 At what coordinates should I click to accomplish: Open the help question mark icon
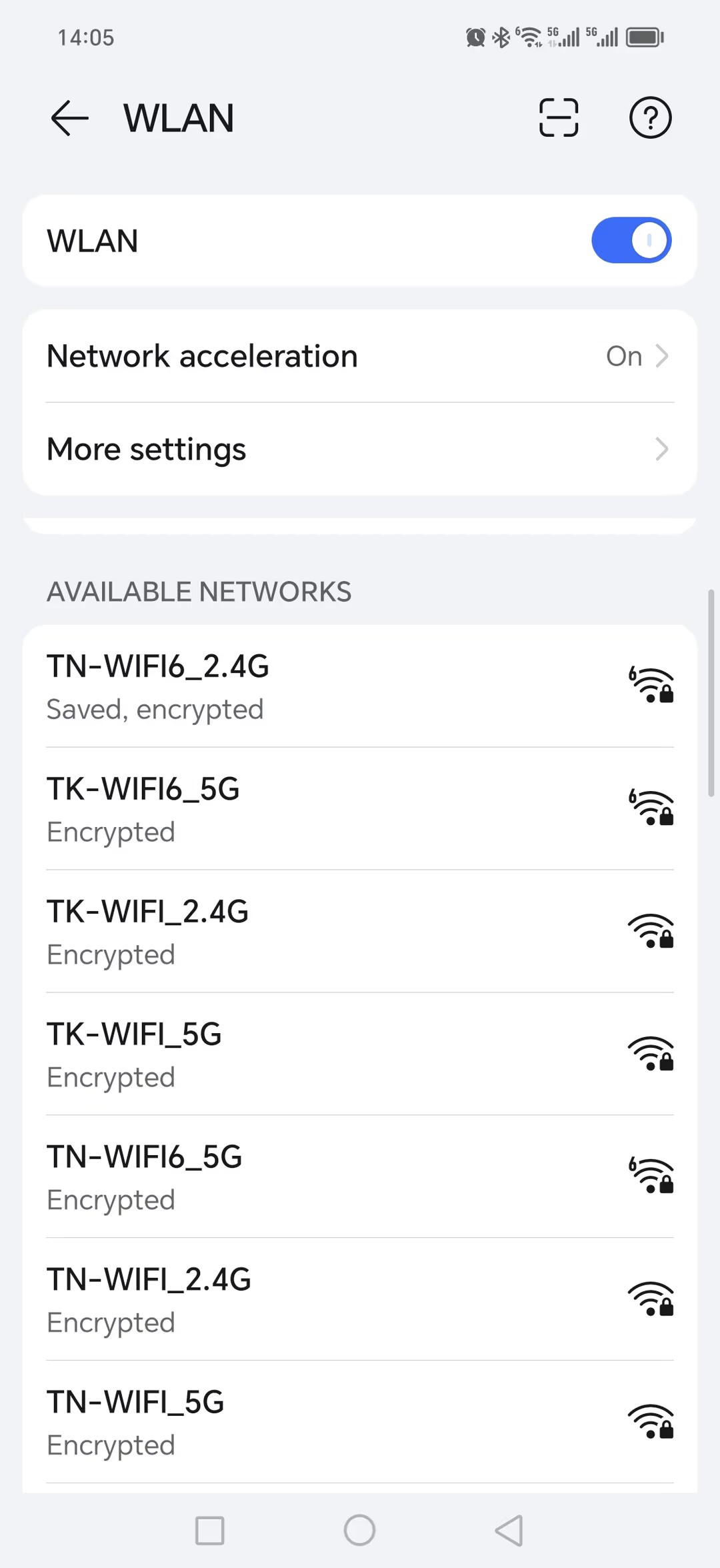650,117
